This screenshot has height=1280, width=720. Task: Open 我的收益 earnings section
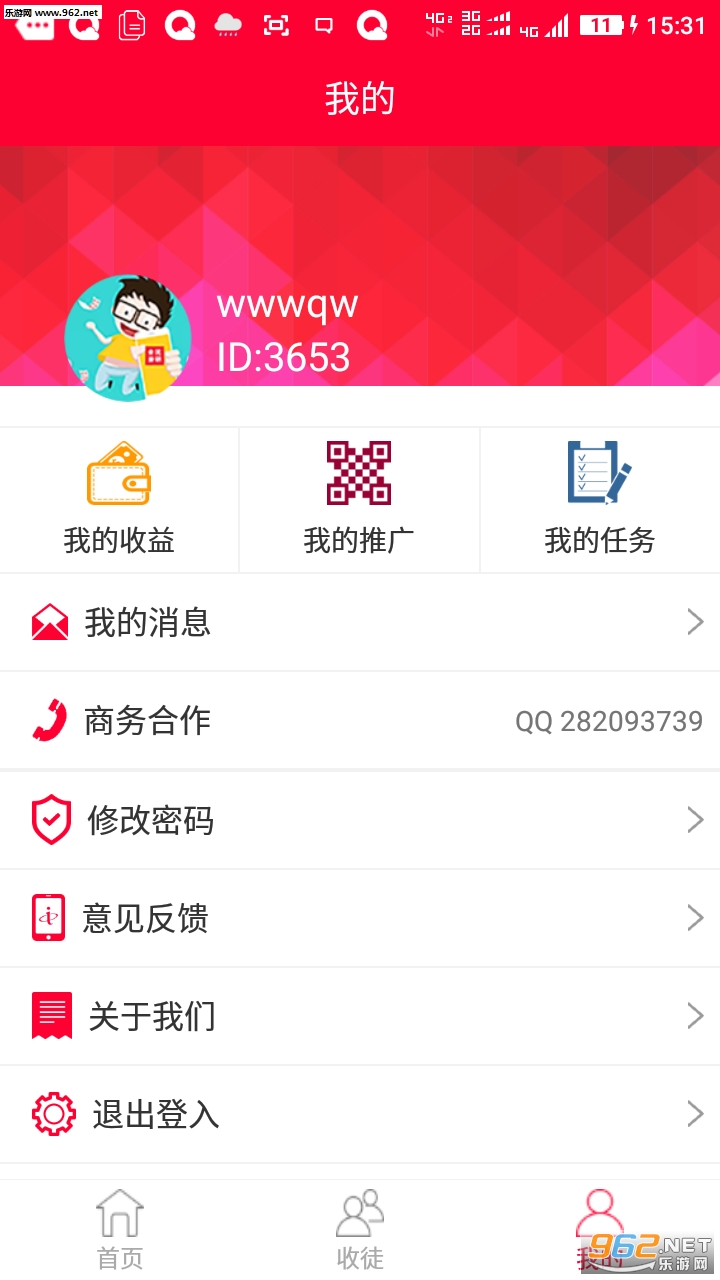[119, 499]
